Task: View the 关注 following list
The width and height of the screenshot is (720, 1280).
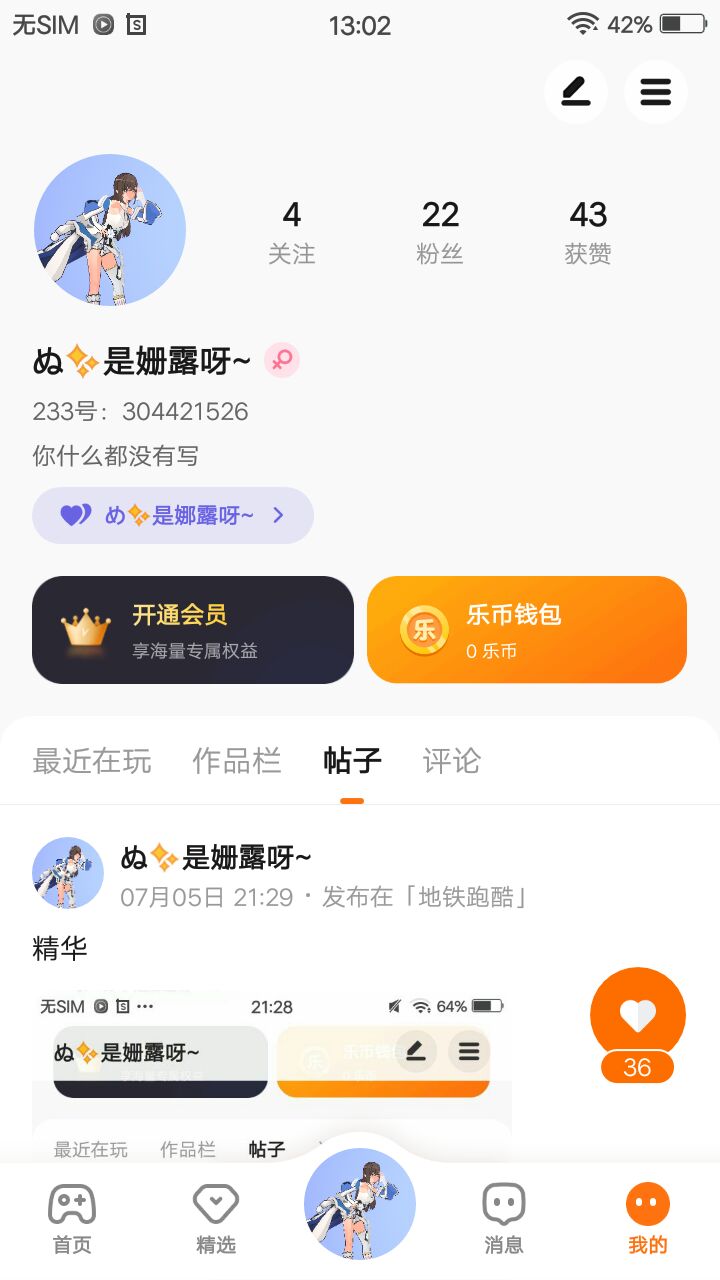Action: click(x=291, y=231)
